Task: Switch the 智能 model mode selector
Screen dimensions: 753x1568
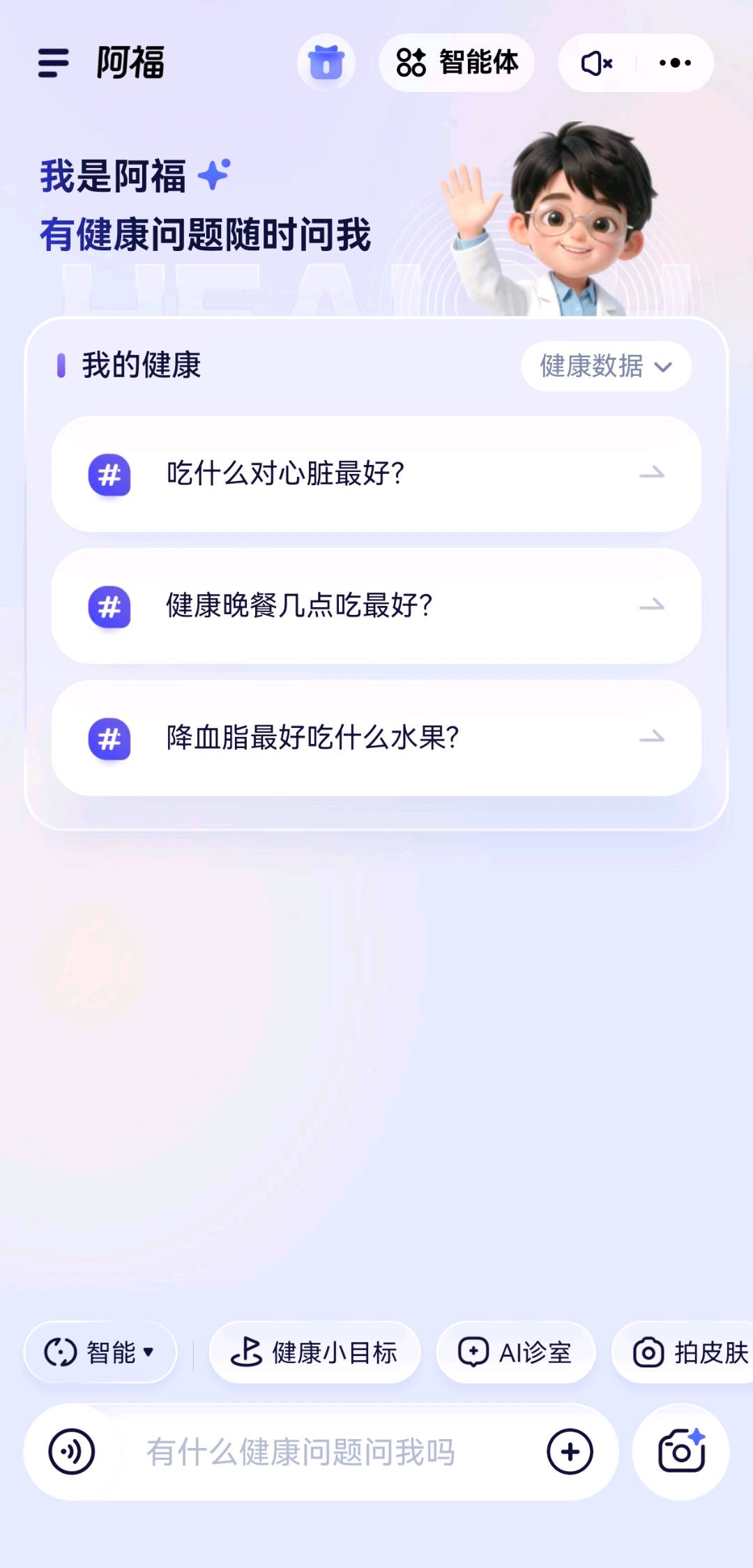Action: tap(100, 1352)
